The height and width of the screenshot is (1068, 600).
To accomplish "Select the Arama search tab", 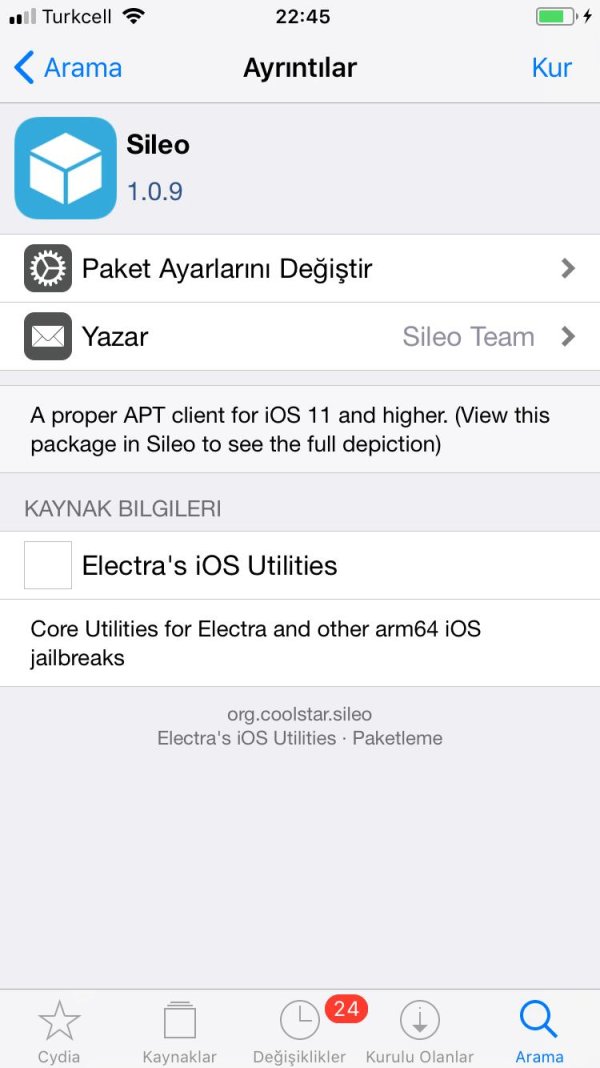I will pyautogui.click(x=539, y=1030).
